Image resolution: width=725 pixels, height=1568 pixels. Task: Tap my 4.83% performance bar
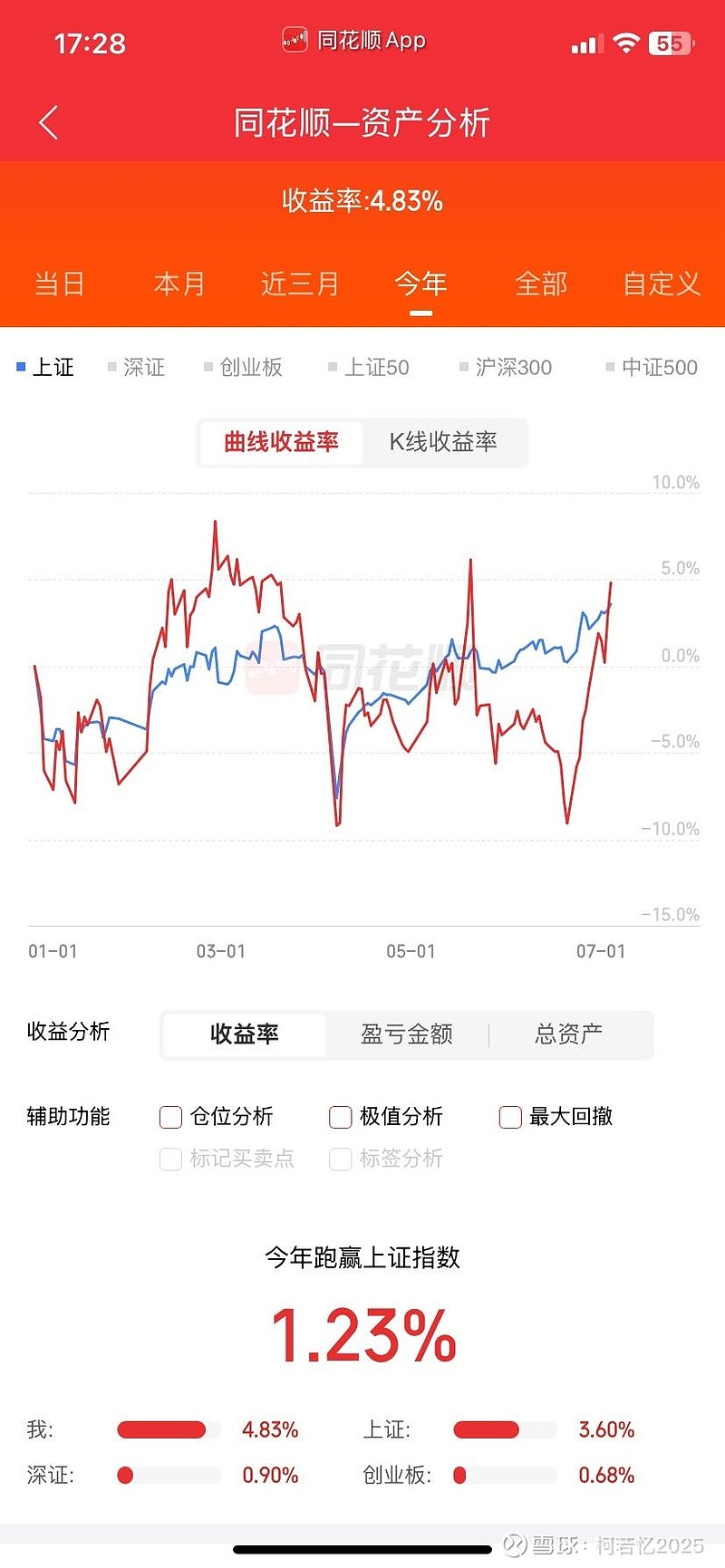pos(161,1429)
